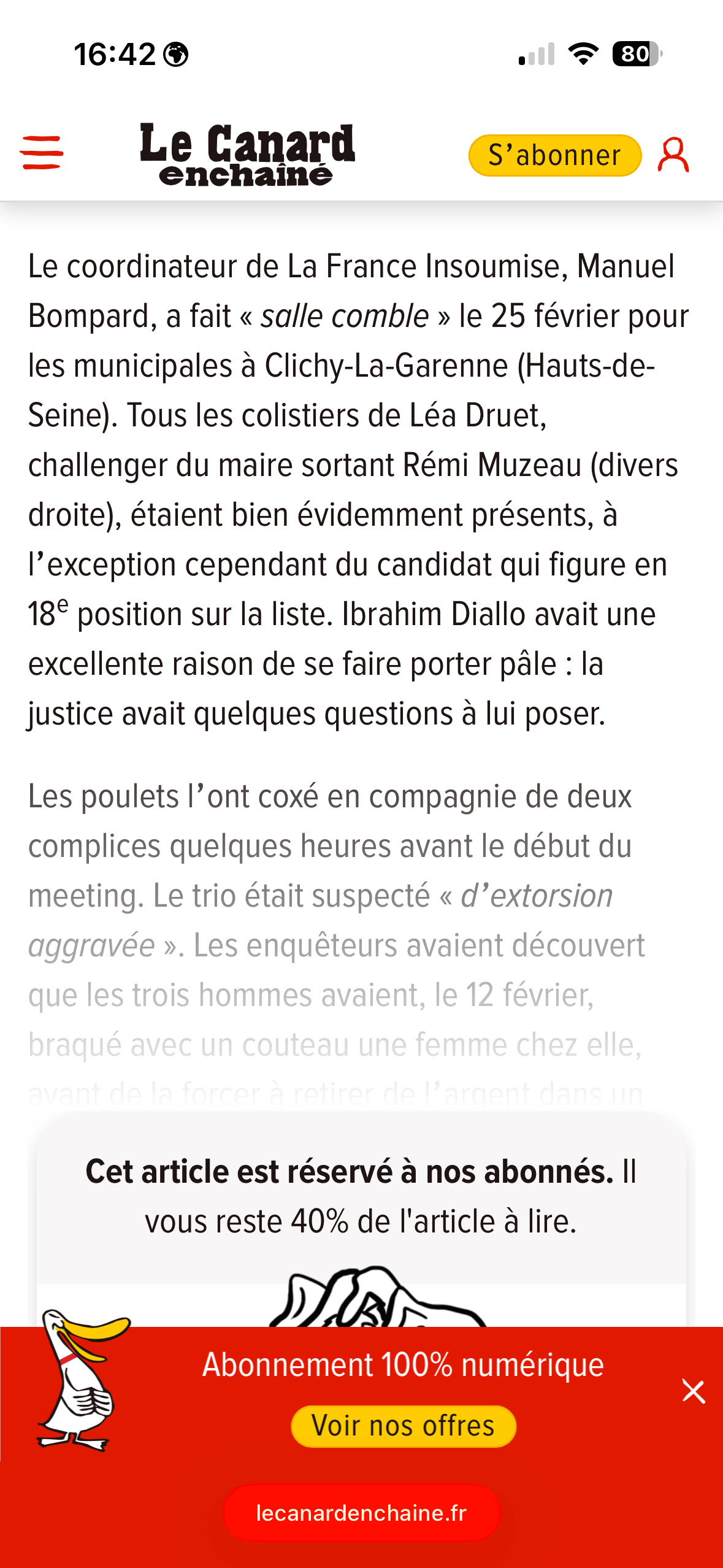The image size is (723, 1568).
Task: Open the user account icon
Action: [673, 155]
